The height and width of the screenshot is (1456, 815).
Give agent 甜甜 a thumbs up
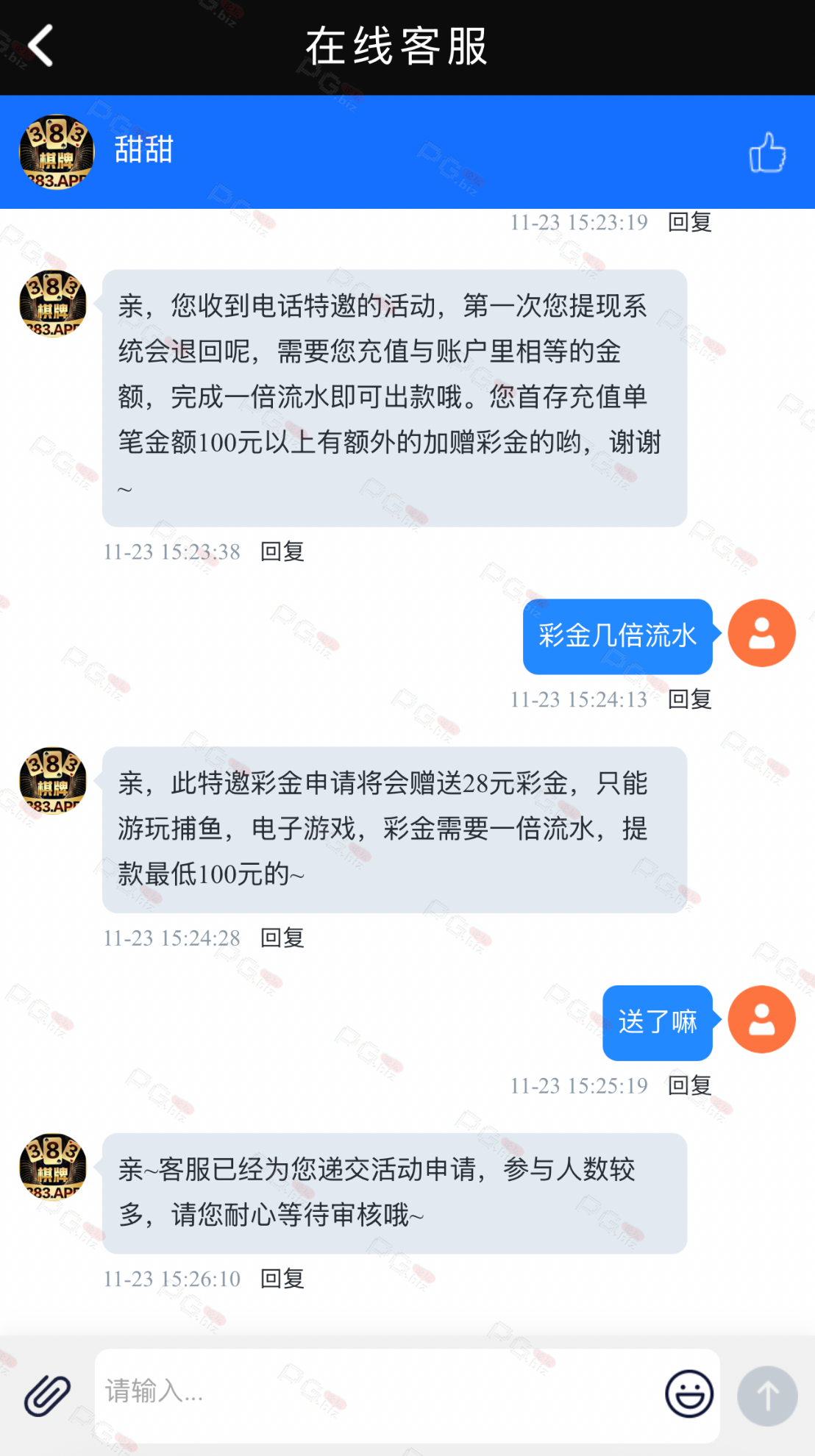[x=766, y=152]
